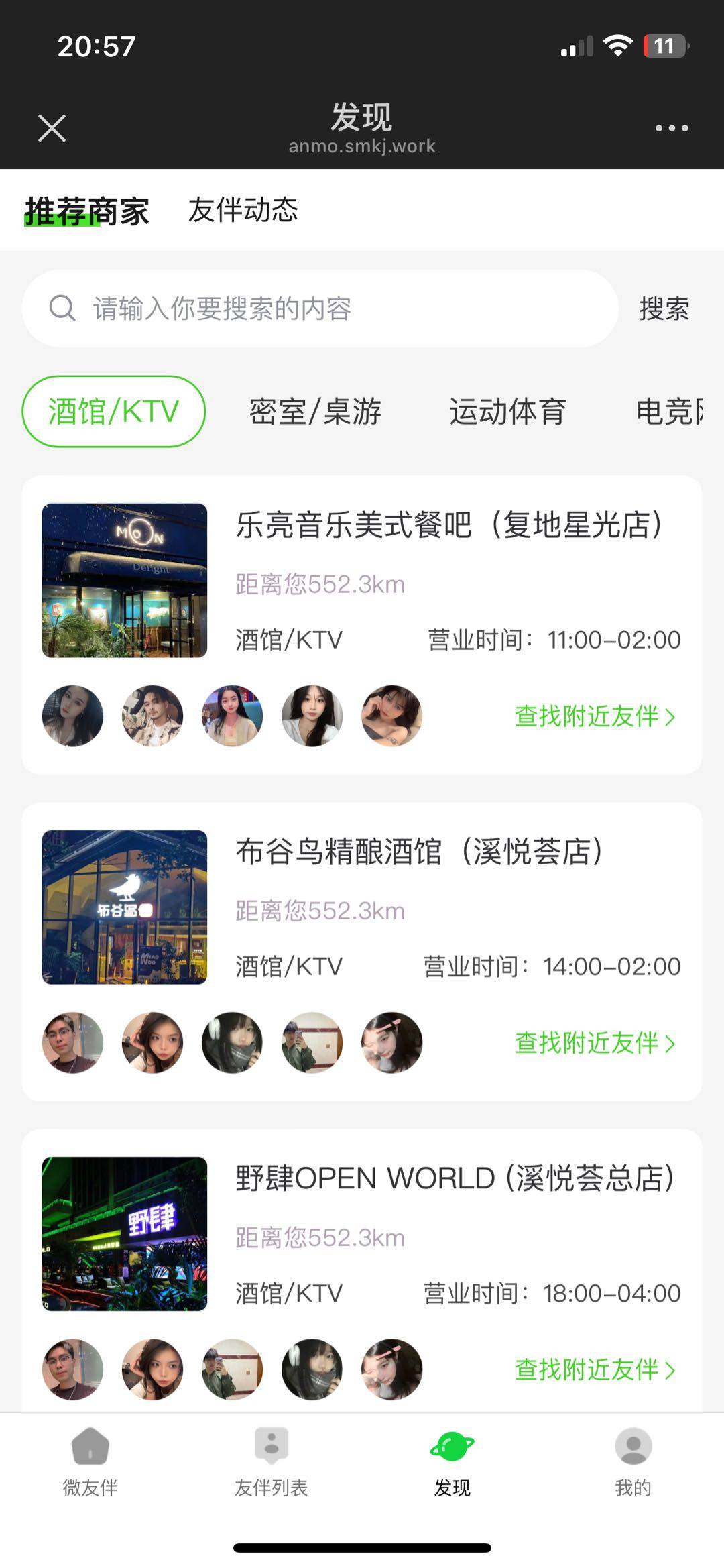Select the 酒馆/KTV category chip
The height and width of the screenshot is (1568, 724).
pyautogui.click(x=114, y=411)
